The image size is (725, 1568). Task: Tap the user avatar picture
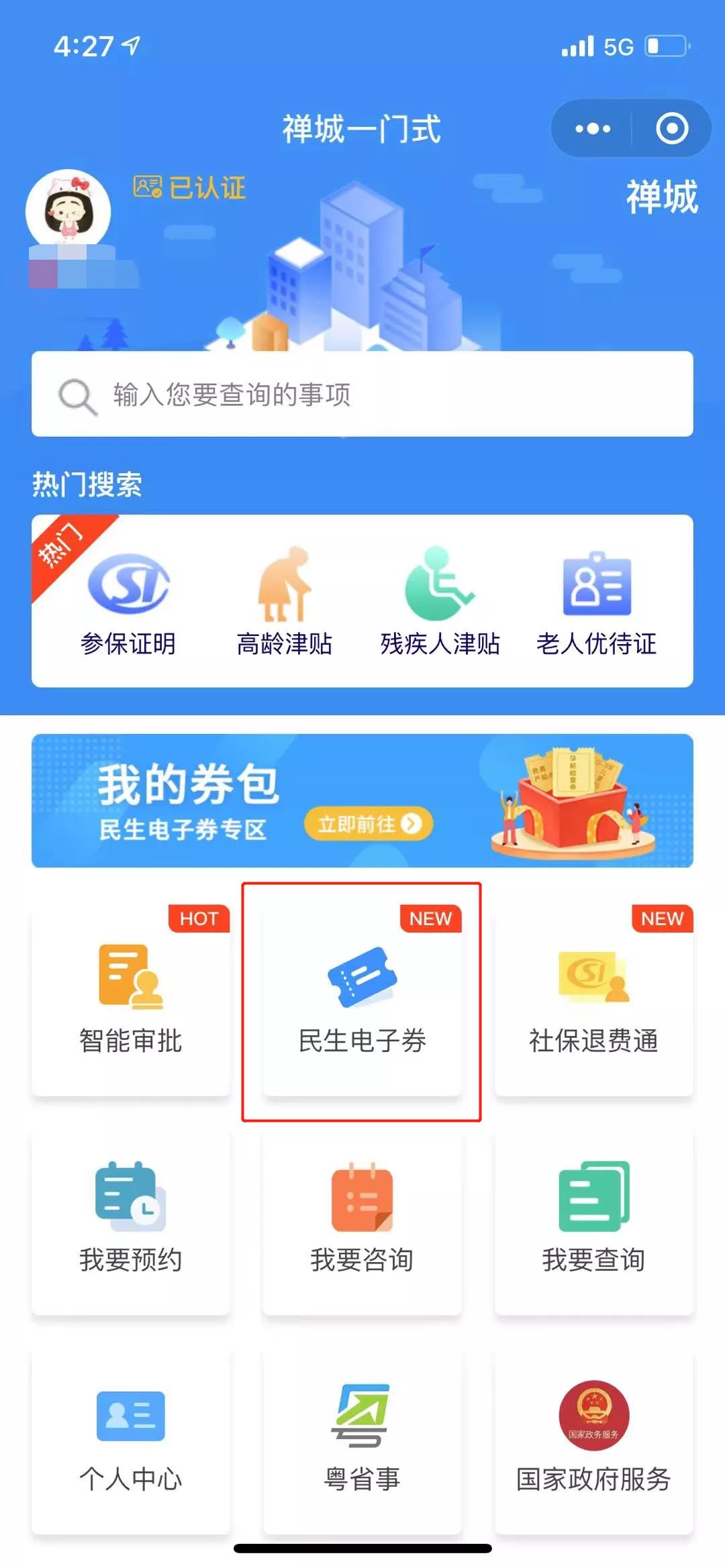(x=68, y=211)
